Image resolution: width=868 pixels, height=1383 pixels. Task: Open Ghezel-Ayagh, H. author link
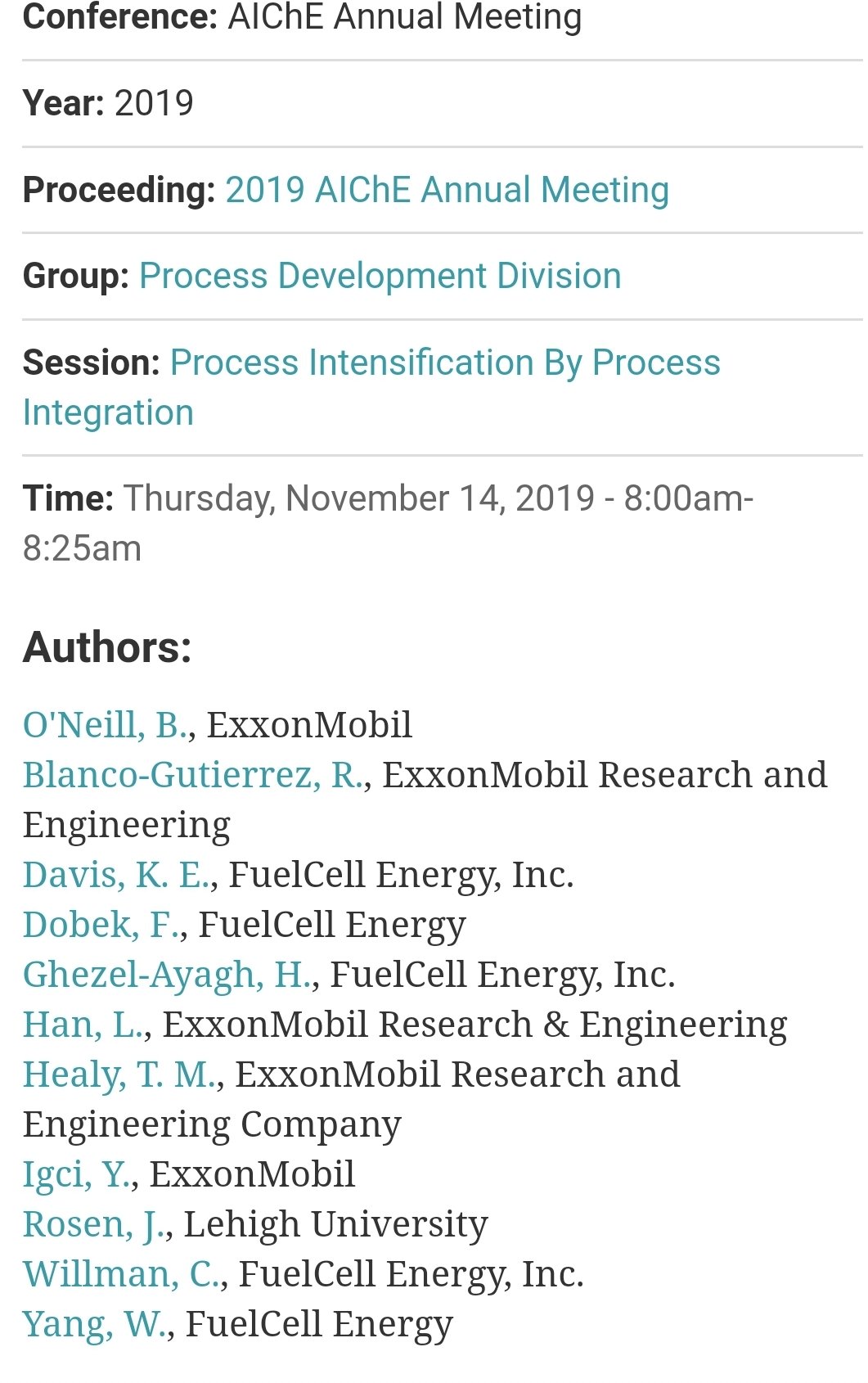[168, 975]
